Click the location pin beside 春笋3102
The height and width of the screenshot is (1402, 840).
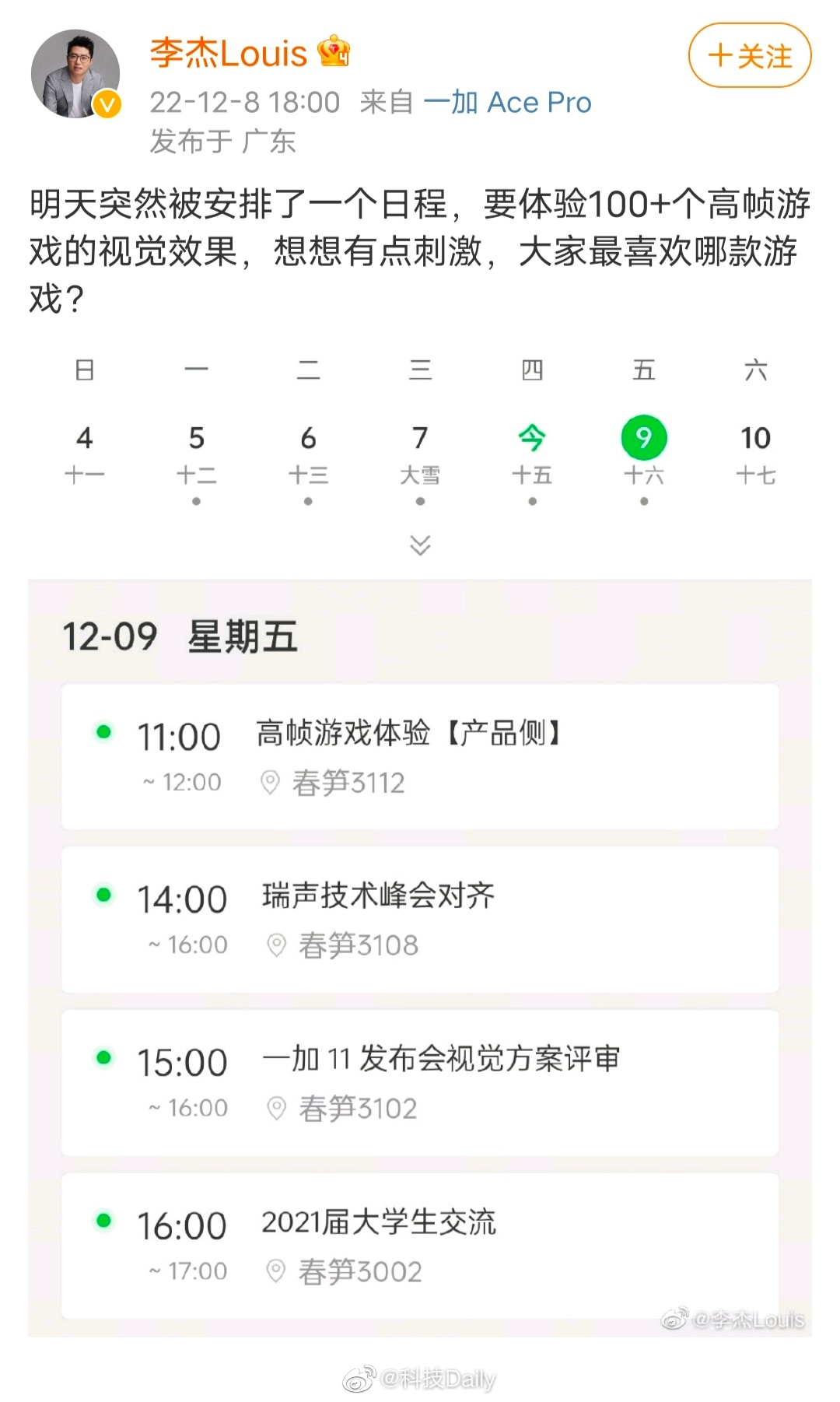click(x=275, y=1108)
